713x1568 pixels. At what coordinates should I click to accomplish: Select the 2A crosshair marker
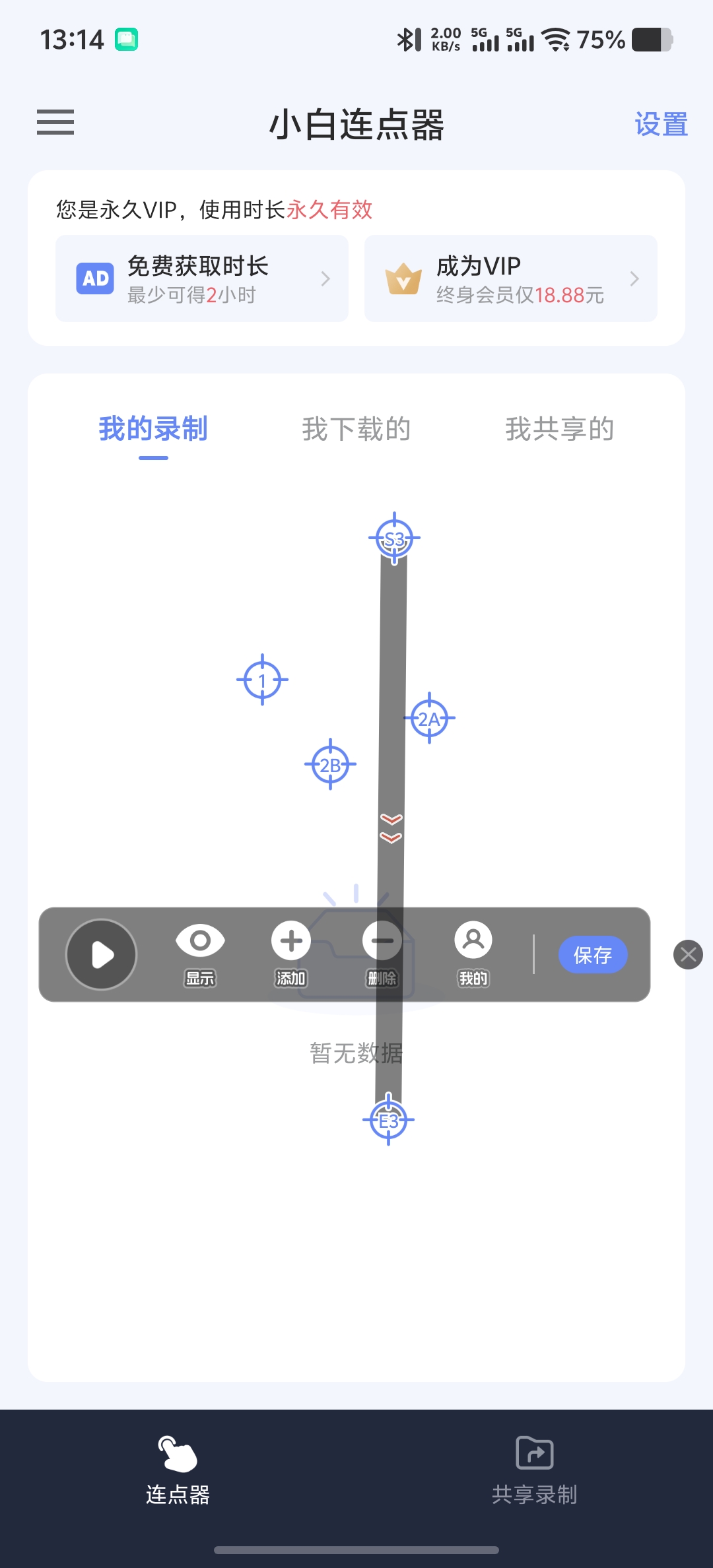[430, 719]
